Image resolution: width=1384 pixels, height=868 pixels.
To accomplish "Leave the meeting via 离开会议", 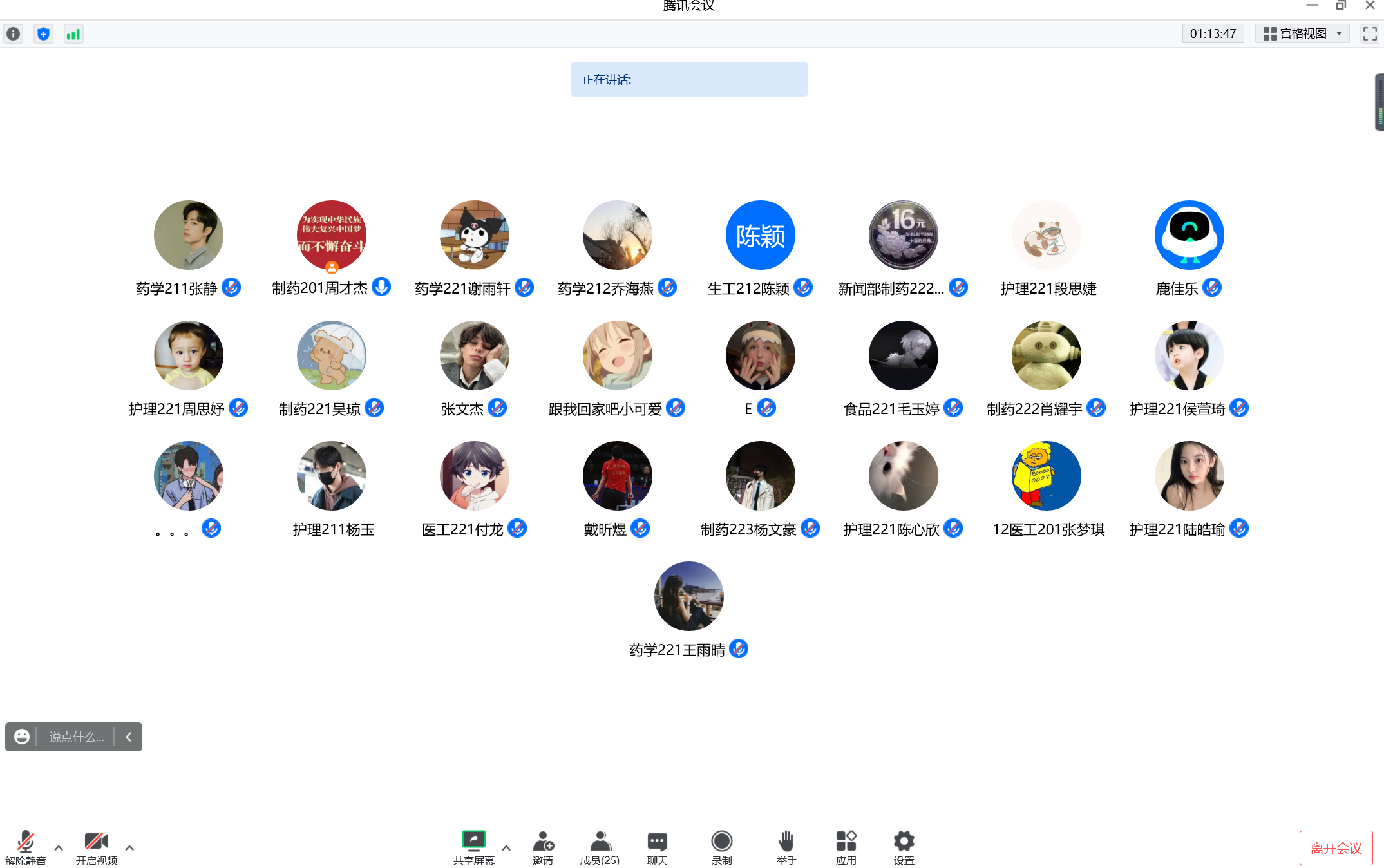I will [x=1336, y=848].
